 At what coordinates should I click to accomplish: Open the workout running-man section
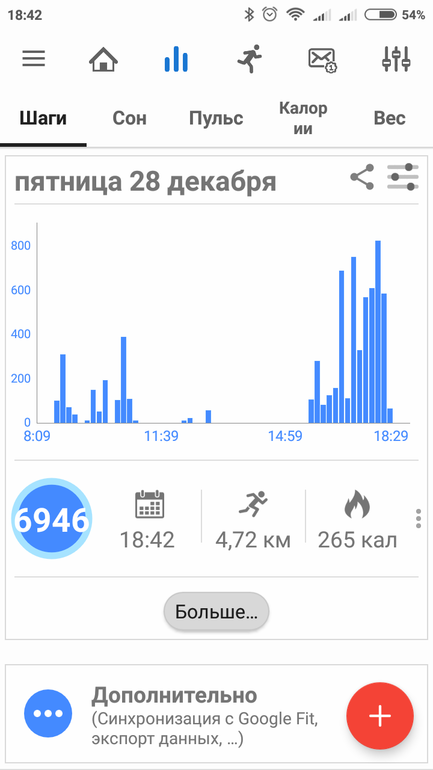(250, 59)
